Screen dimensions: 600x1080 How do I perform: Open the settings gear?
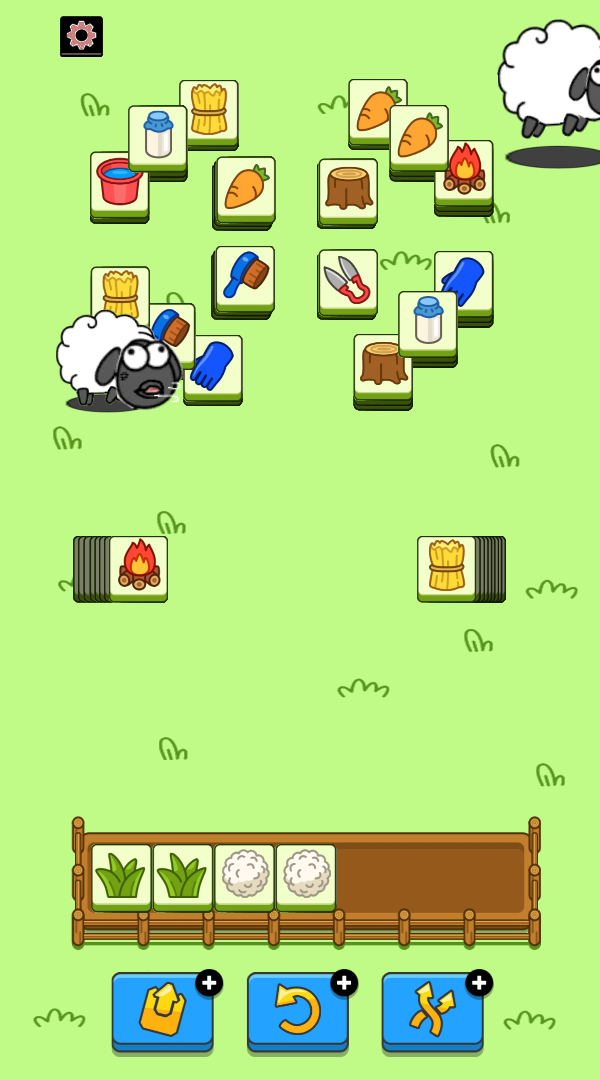(81, 36)
